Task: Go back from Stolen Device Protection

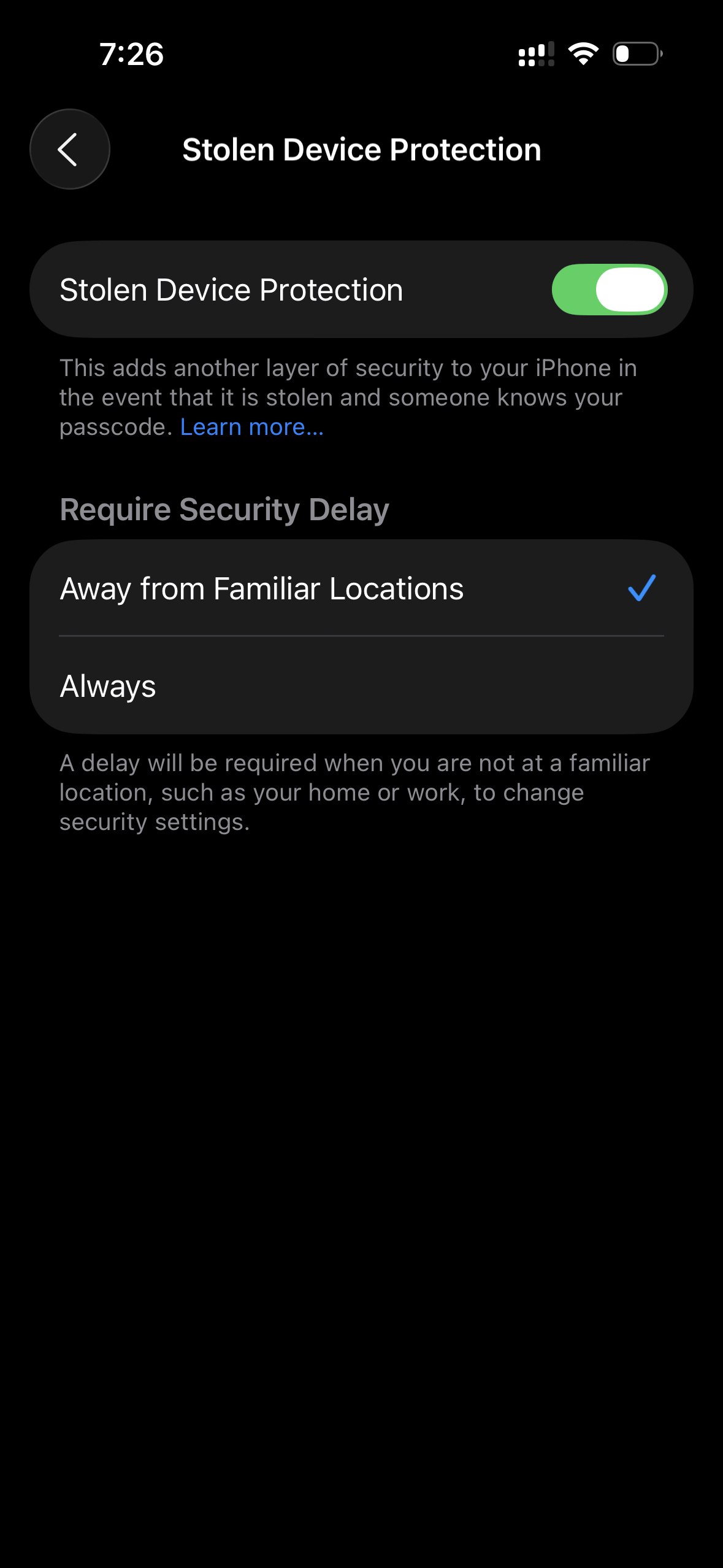Action: coord(69,149)
